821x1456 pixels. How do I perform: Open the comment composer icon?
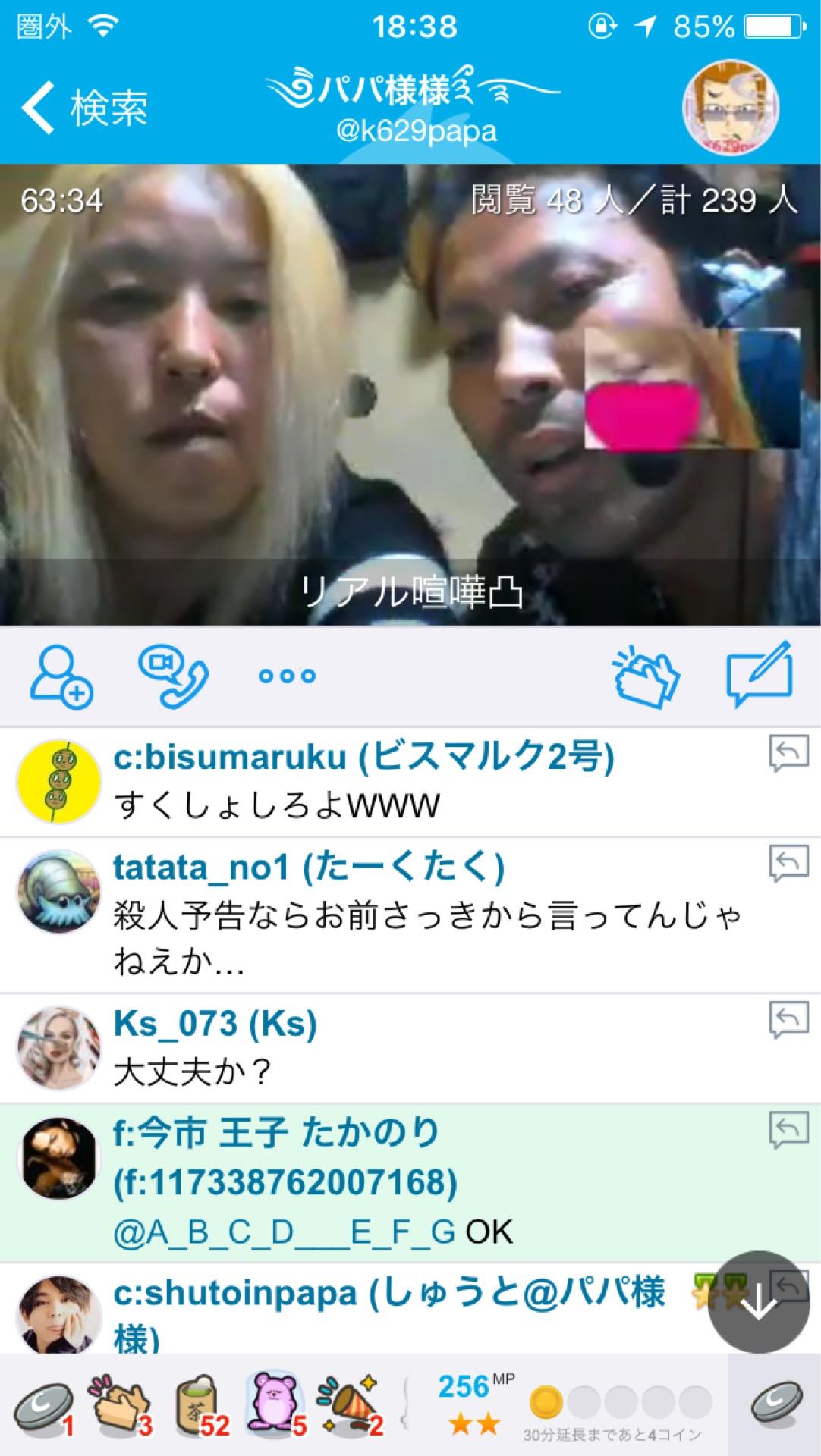point(759,677)
